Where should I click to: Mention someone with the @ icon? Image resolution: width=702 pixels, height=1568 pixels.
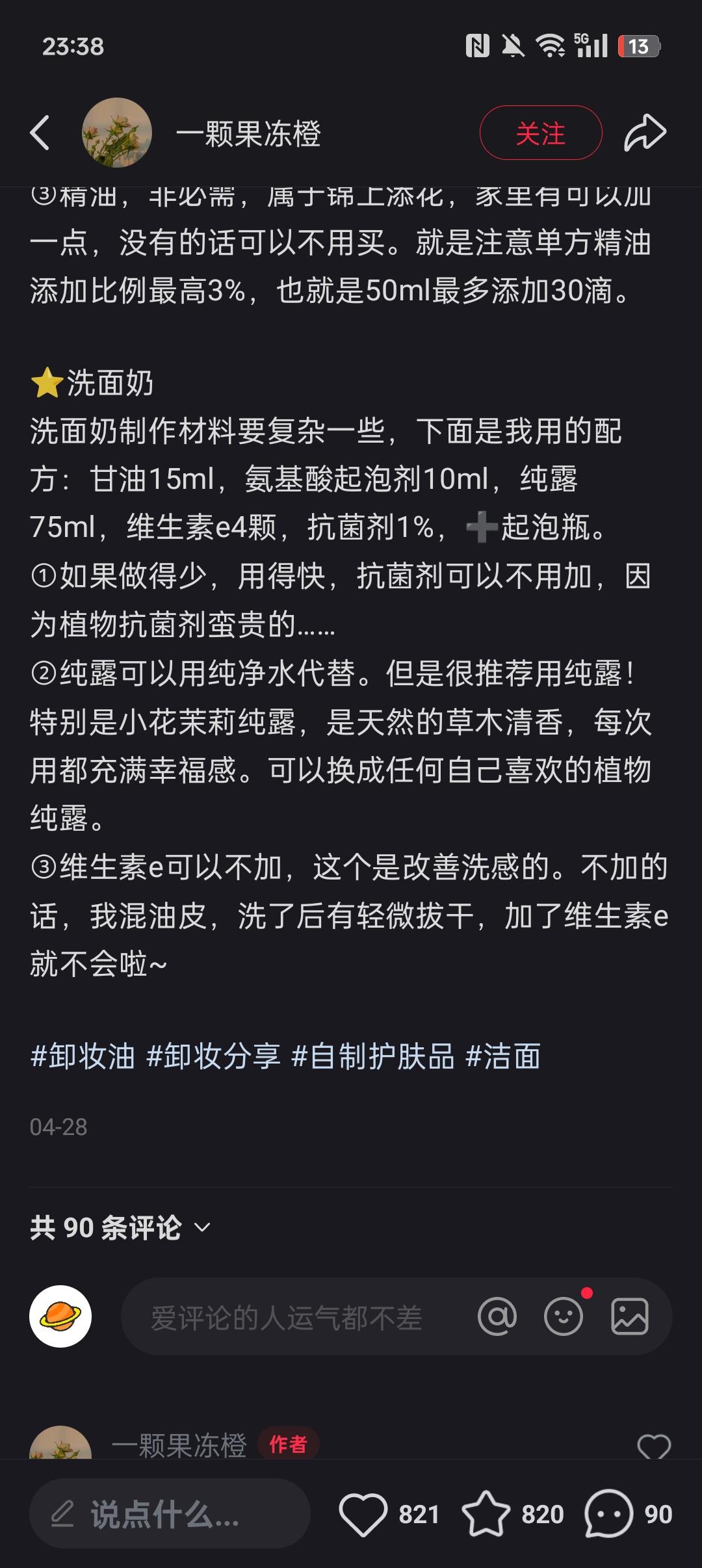(x=497, y=1317)
